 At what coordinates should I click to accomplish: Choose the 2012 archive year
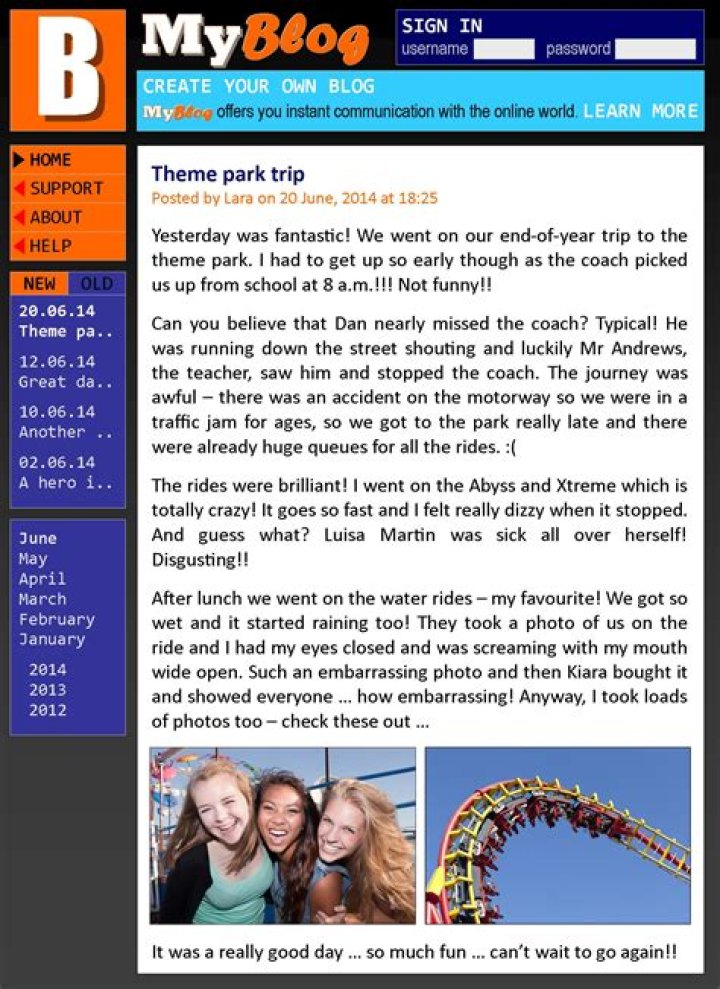(47, 710)
